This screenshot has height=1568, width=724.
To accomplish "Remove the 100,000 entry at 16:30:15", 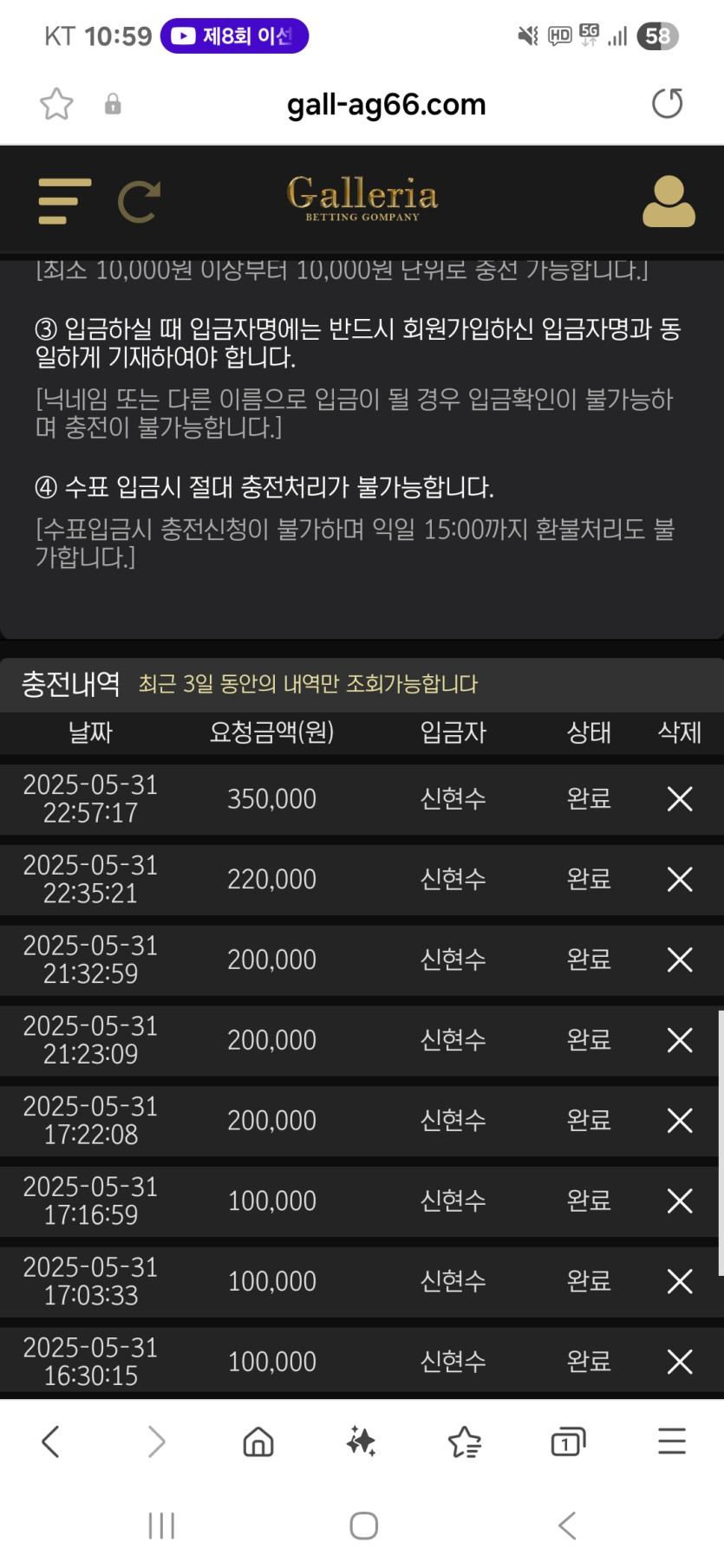I will 680,1361.
